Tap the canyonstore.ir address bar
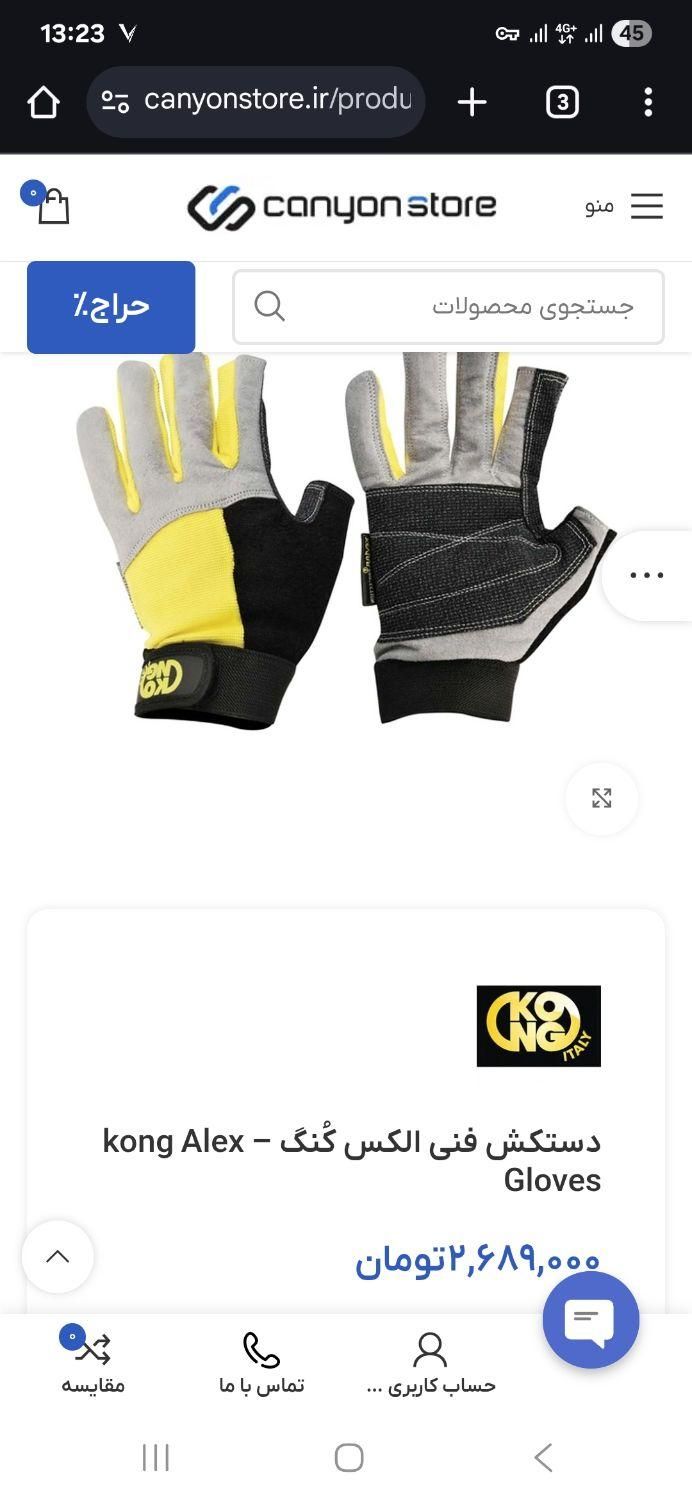This screenshot has height=1500, width=692. (256, 101)
